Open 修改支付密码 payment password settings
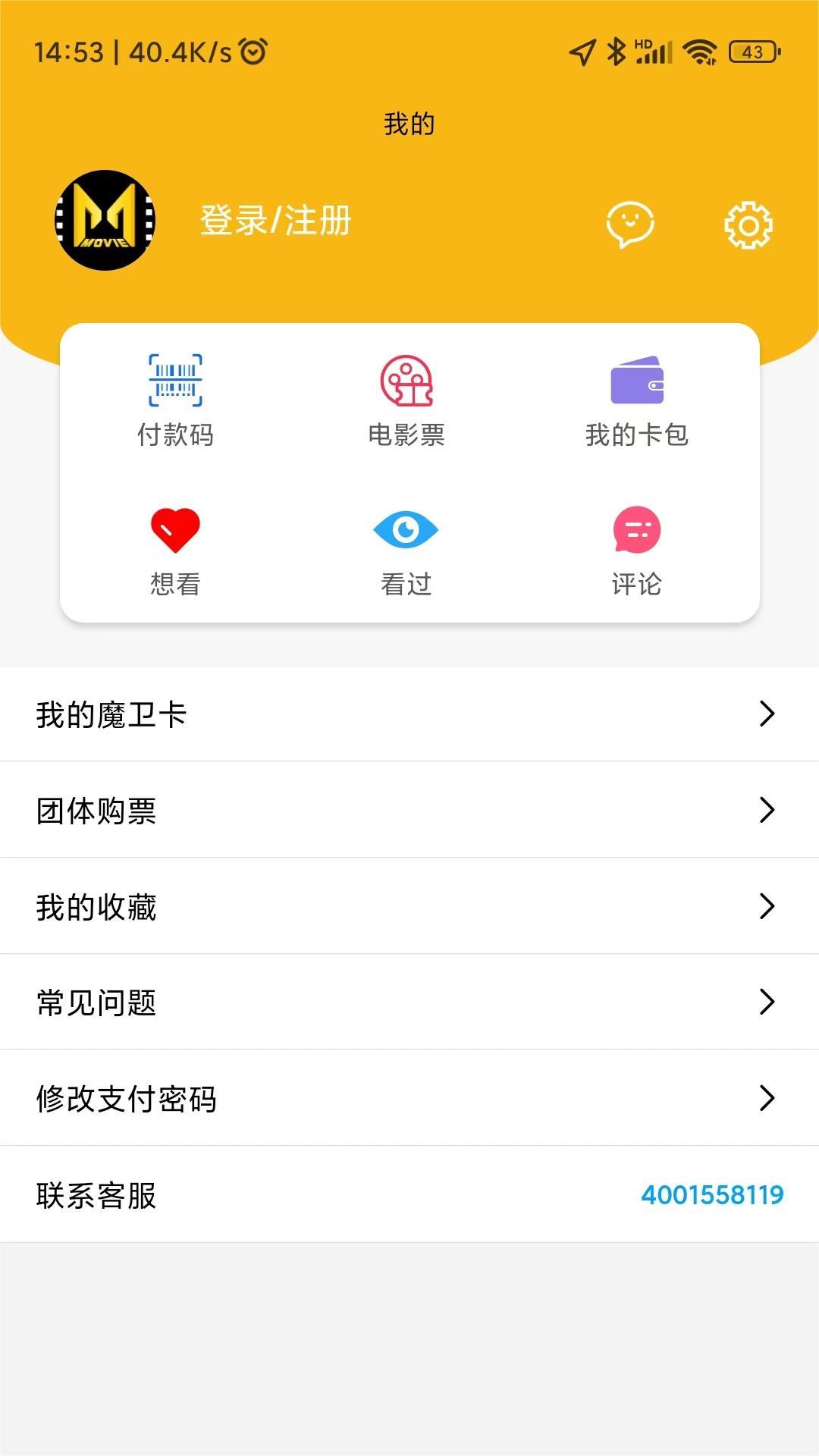The width and height of the screenshot is (819, 1456). click(x=409, y=1098)
